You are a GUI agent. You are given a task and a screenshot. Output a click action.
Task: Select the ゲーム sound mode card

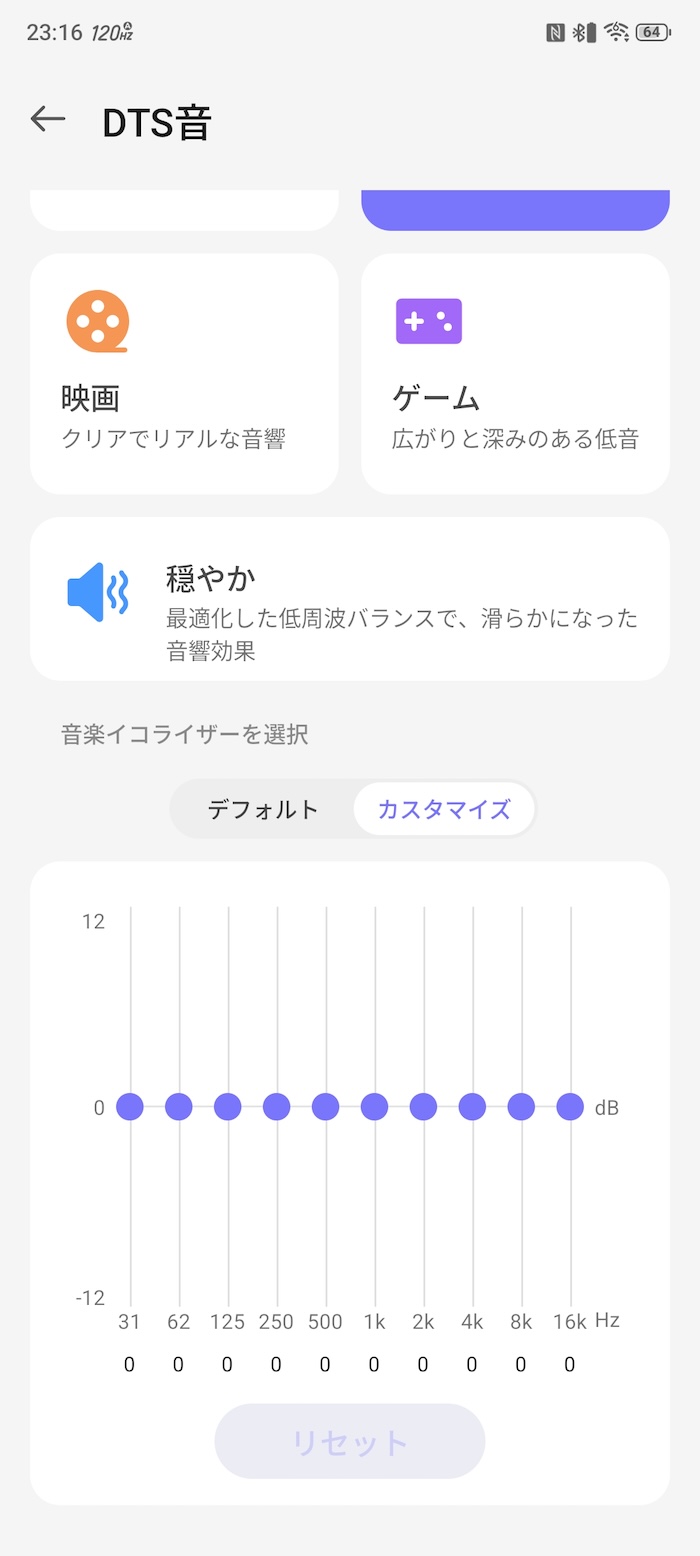pos(515,374)
